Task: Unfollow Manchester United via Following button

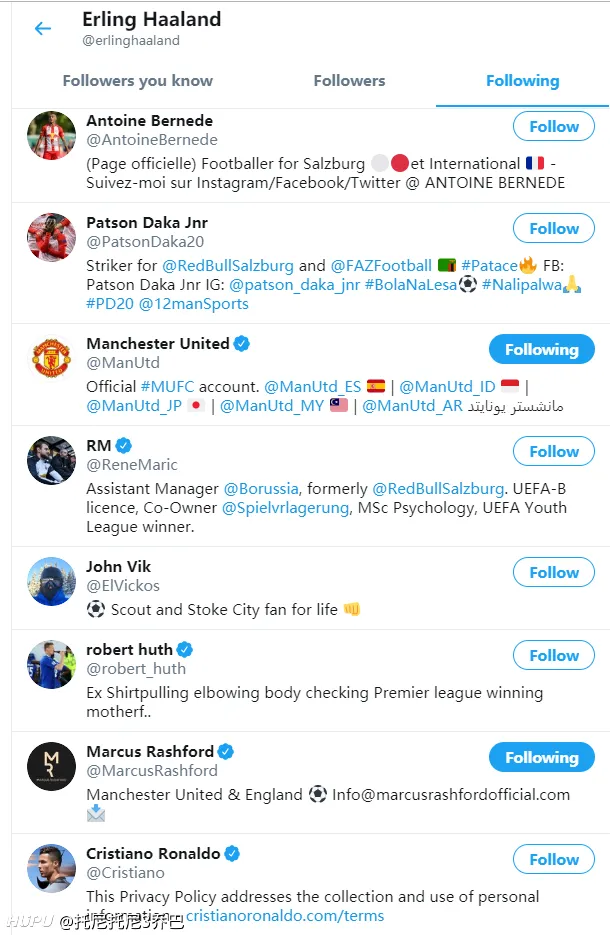Action: 541,350
